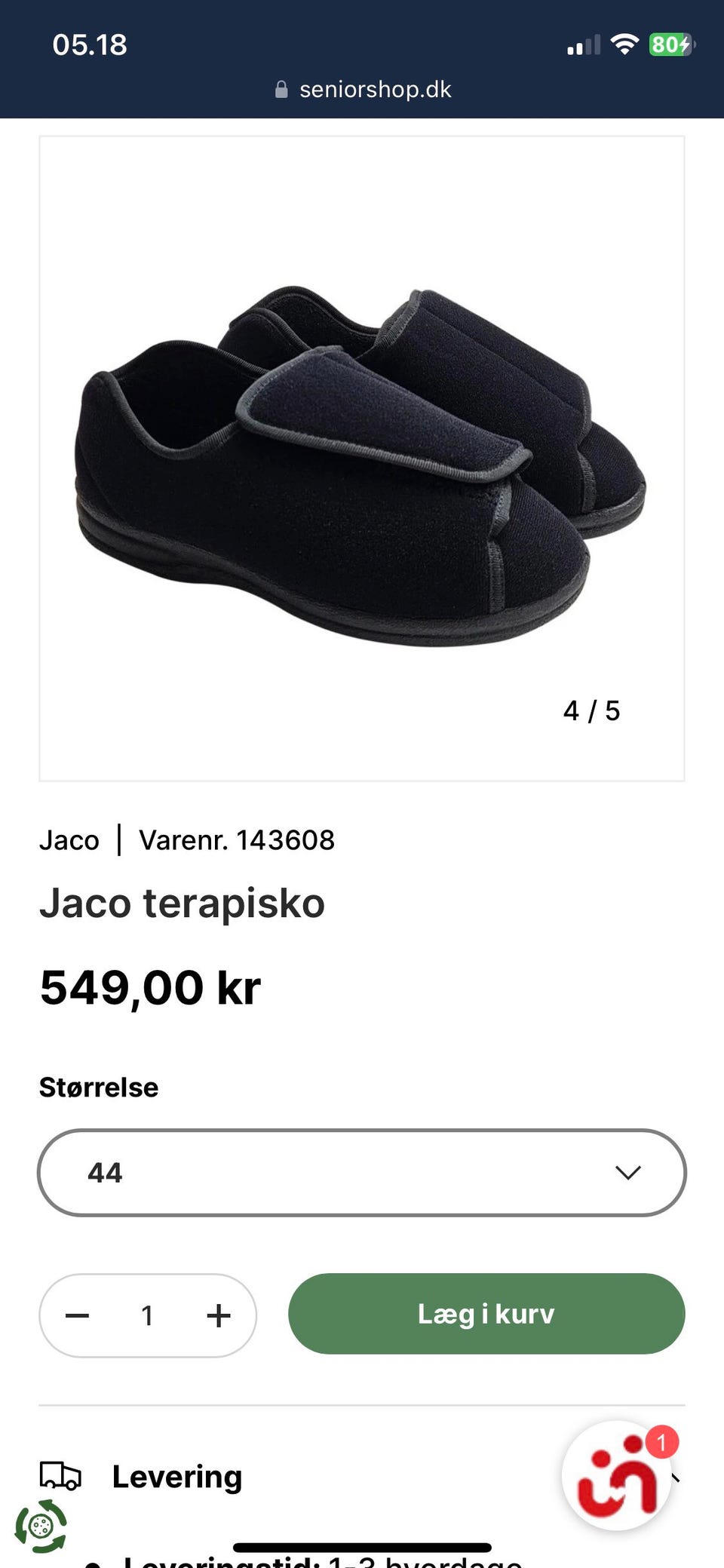Increase quantity with the plus button

(x=219, y=1316)
